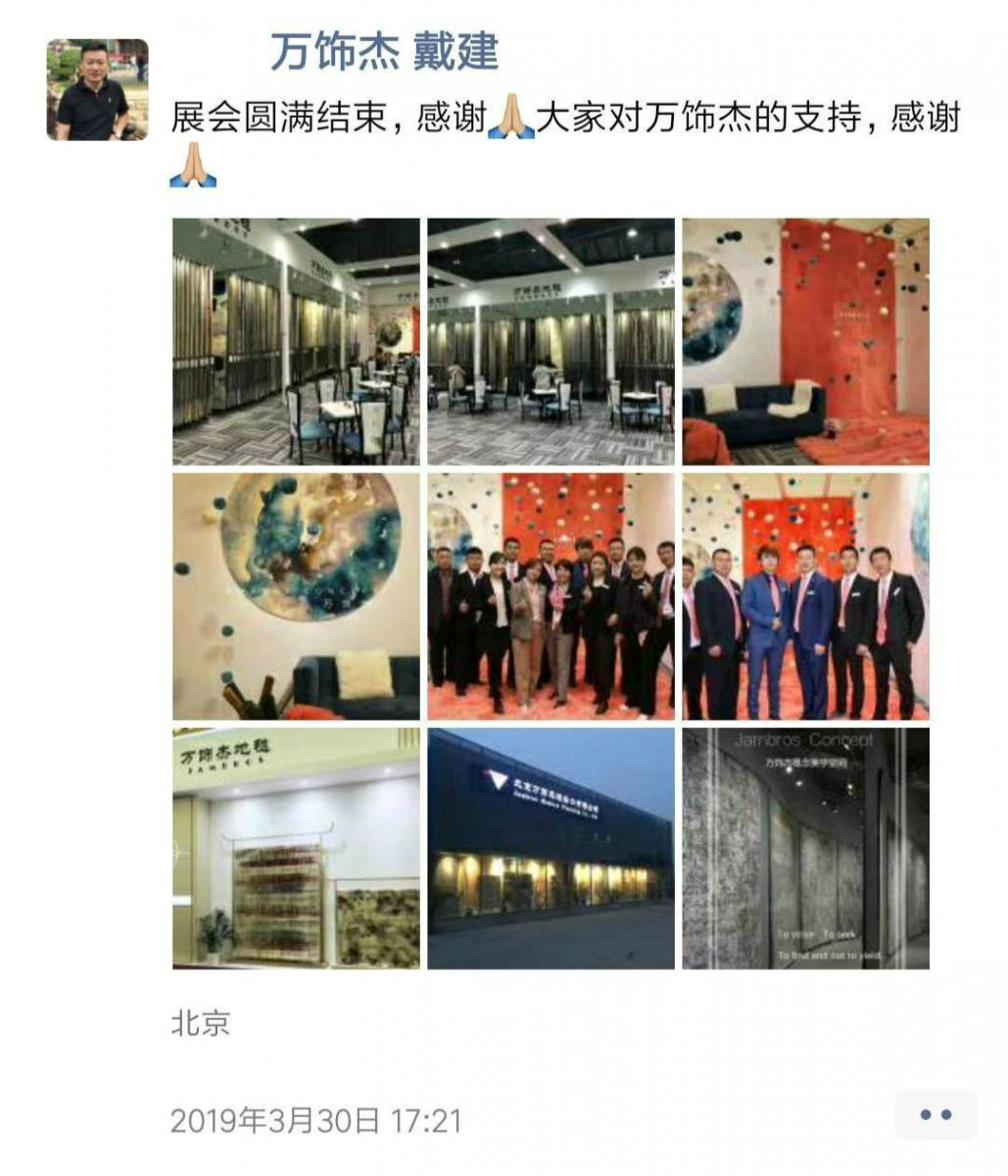Screen dimensions: 1008x1176
Task: Open the large group photo
Action: [551, 596]
